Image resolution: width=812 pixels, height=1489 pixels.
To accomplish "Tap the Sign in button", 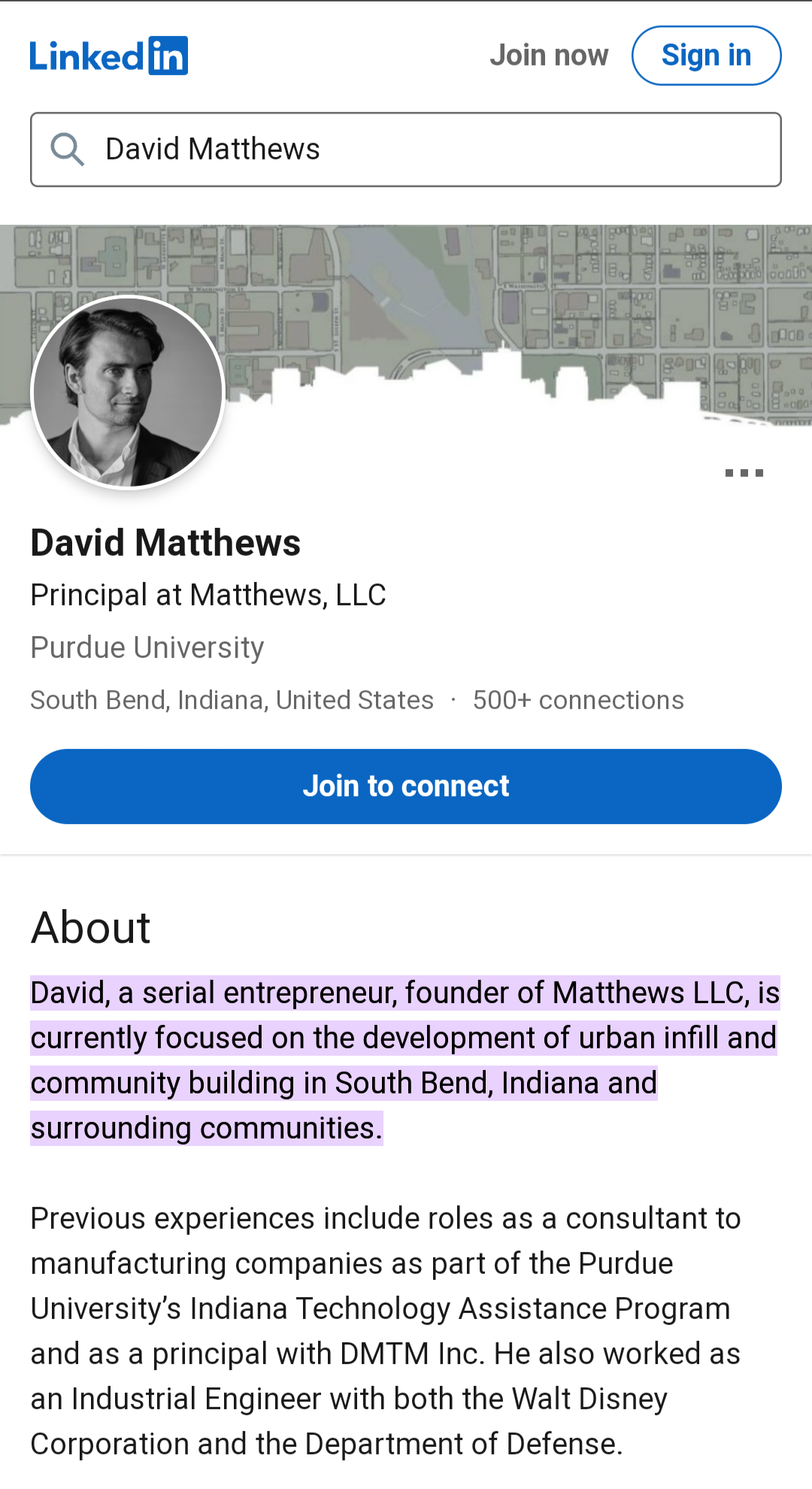I will pyautogui.click(x=707, y=56).
